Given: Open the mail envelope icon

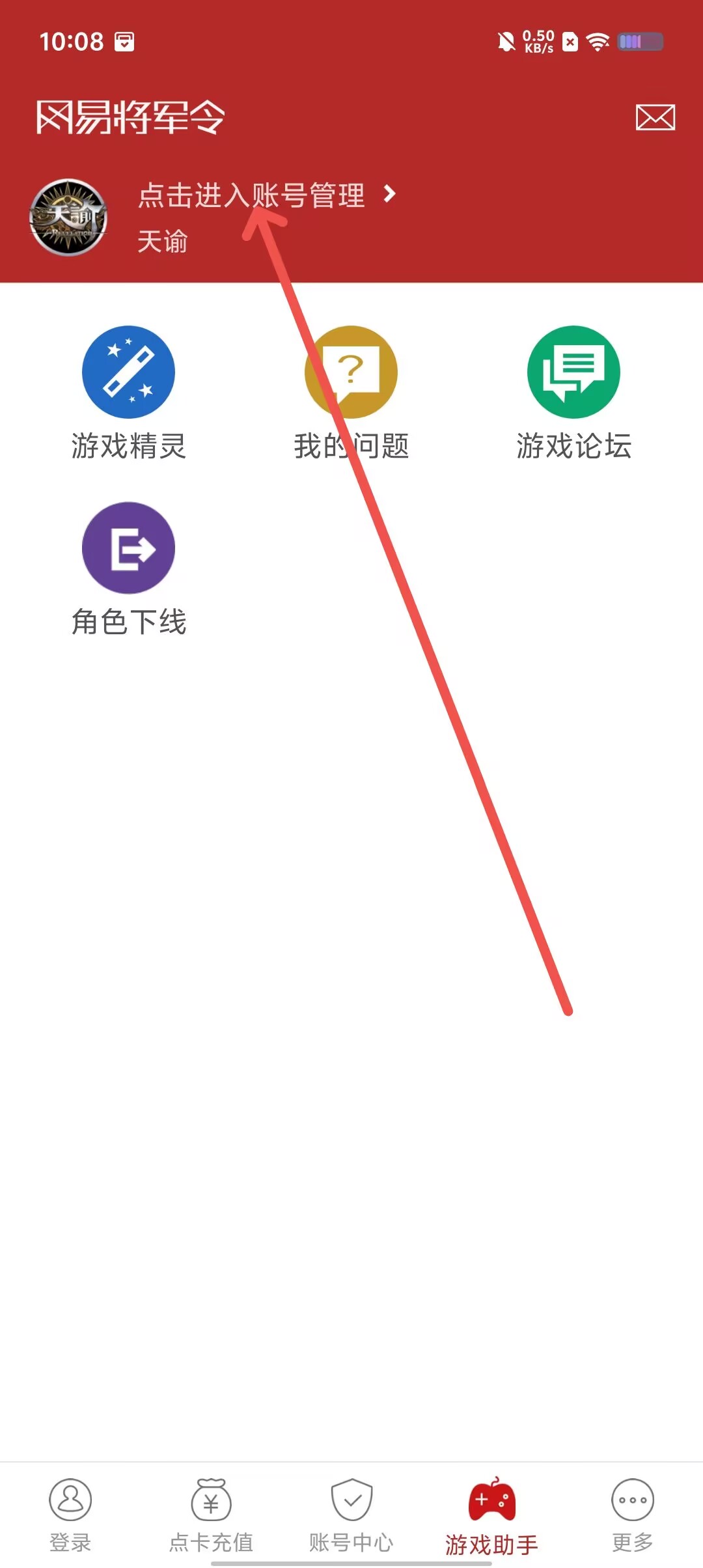Looking at the screenshot, I should click(x=655, y=118).
